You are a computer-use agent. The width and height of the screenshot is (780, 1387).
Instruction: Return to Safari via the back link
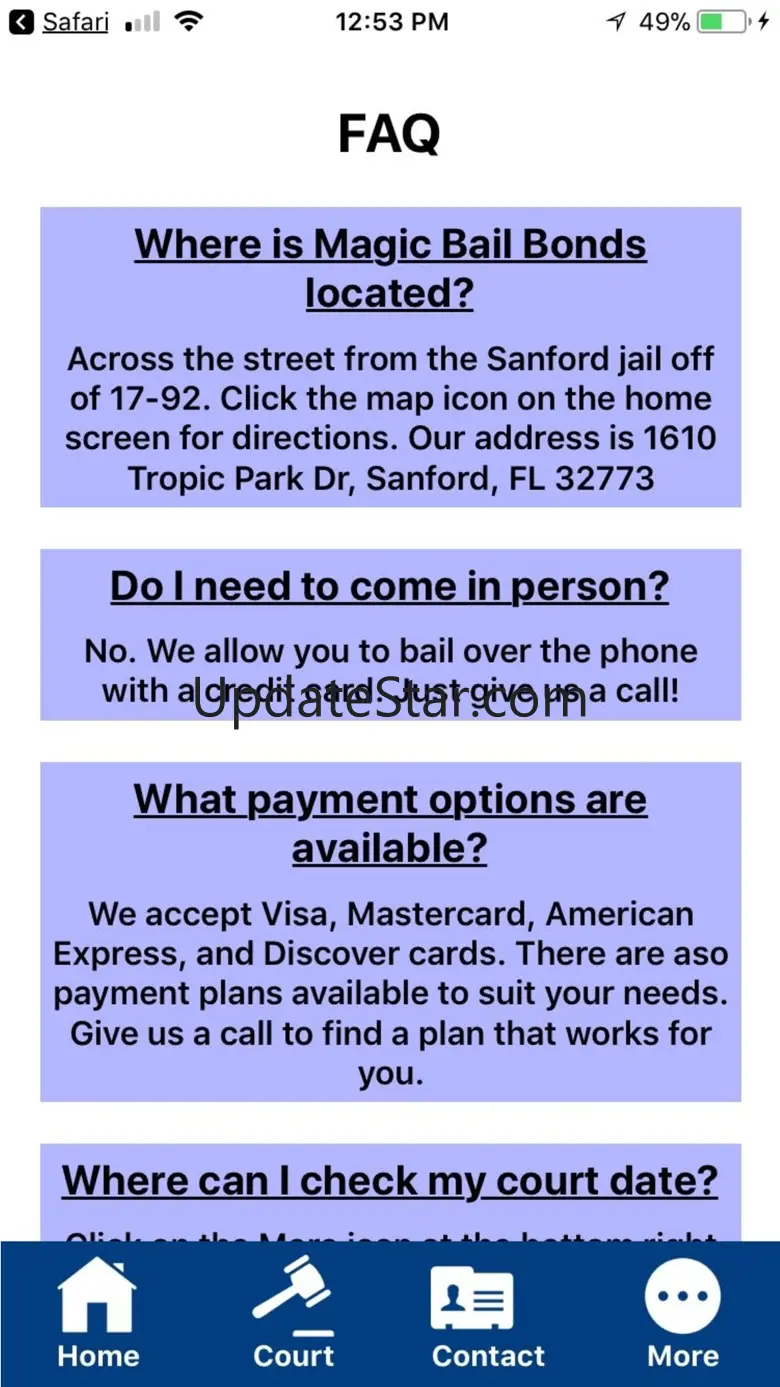[x=60, y=22]
